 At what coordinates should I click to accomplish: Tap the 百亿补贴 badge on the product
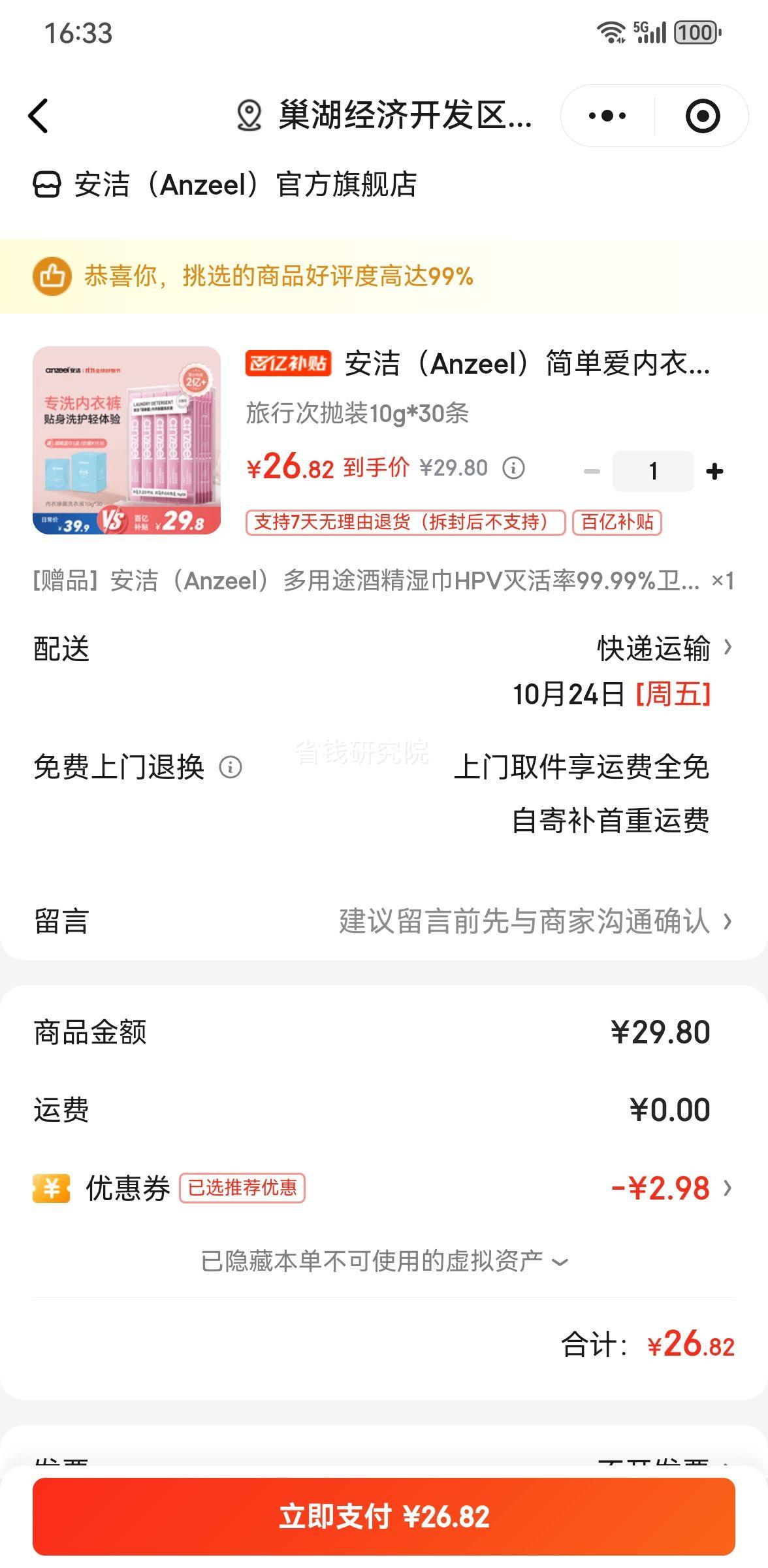(x=618, y=523)
